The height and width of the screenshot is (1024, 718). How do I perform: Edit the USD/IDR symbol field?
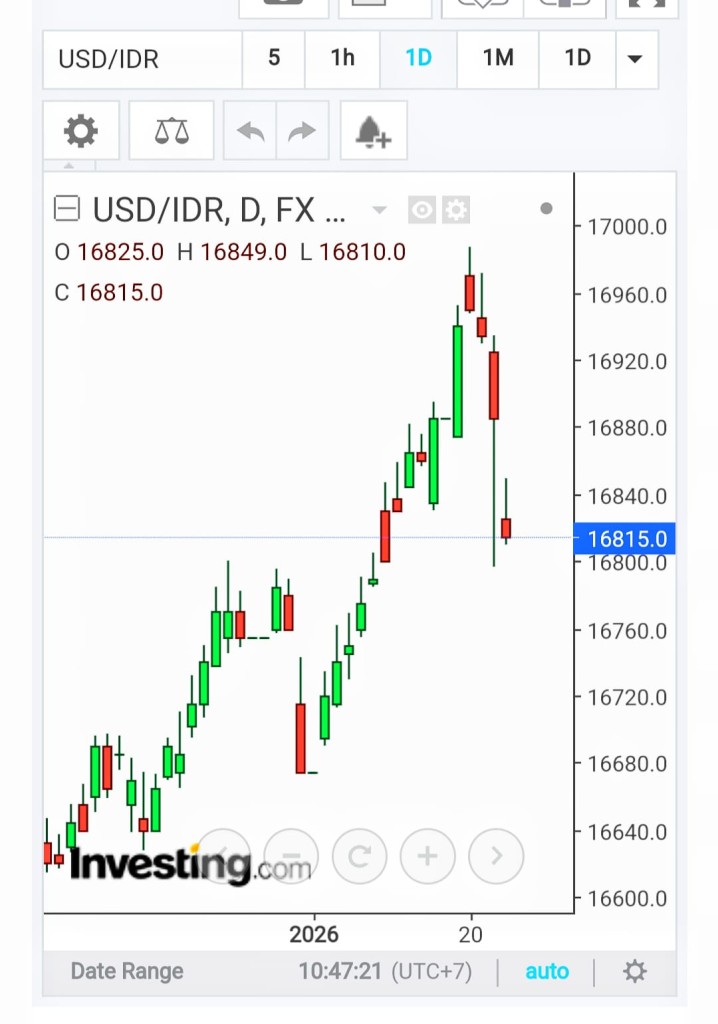coord(142,59)
